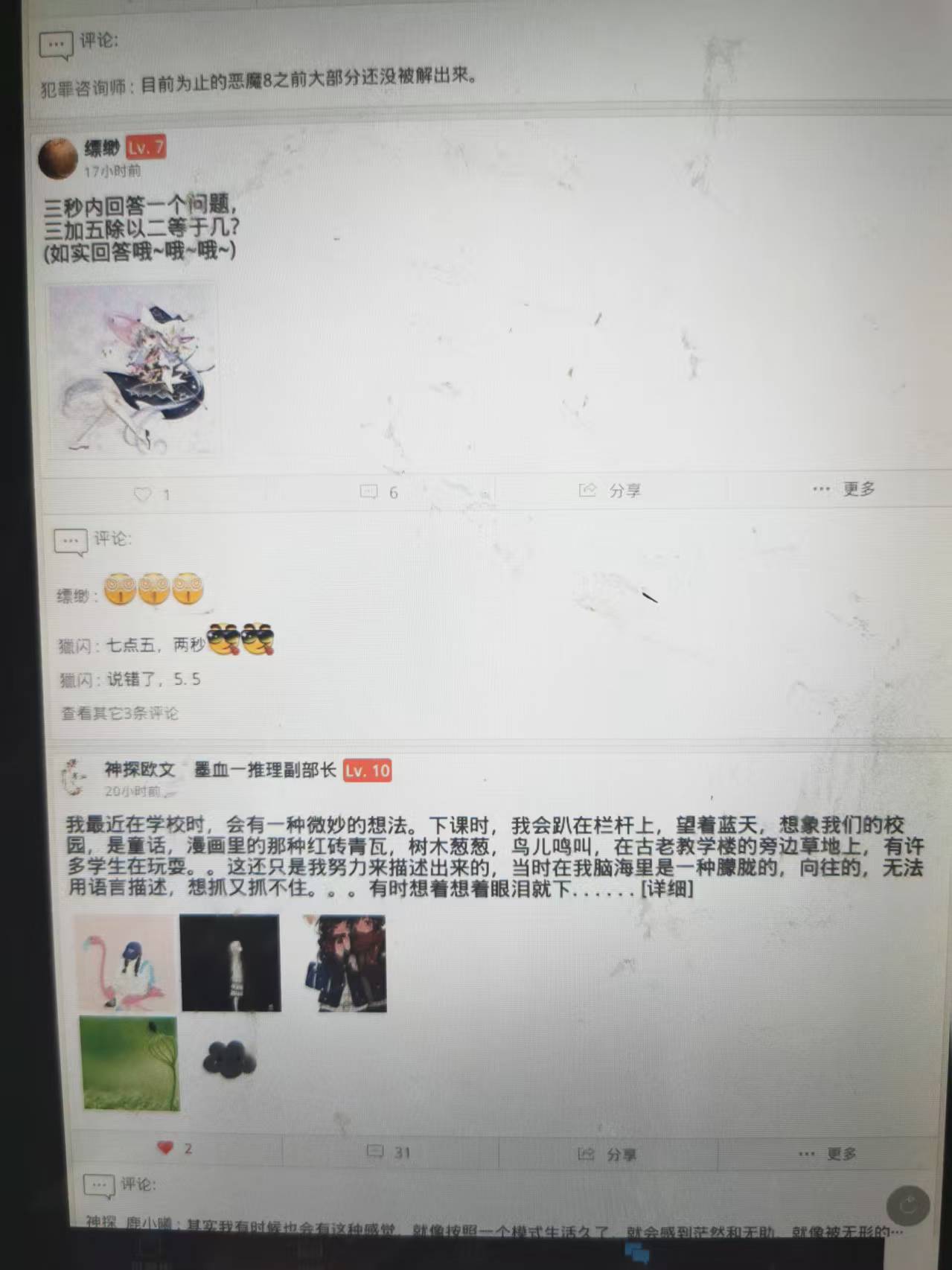The image size is (952, 1270).
Task: Open the dark black picture thumbnail
Action: pyautogui.click(x=231, y=963)
